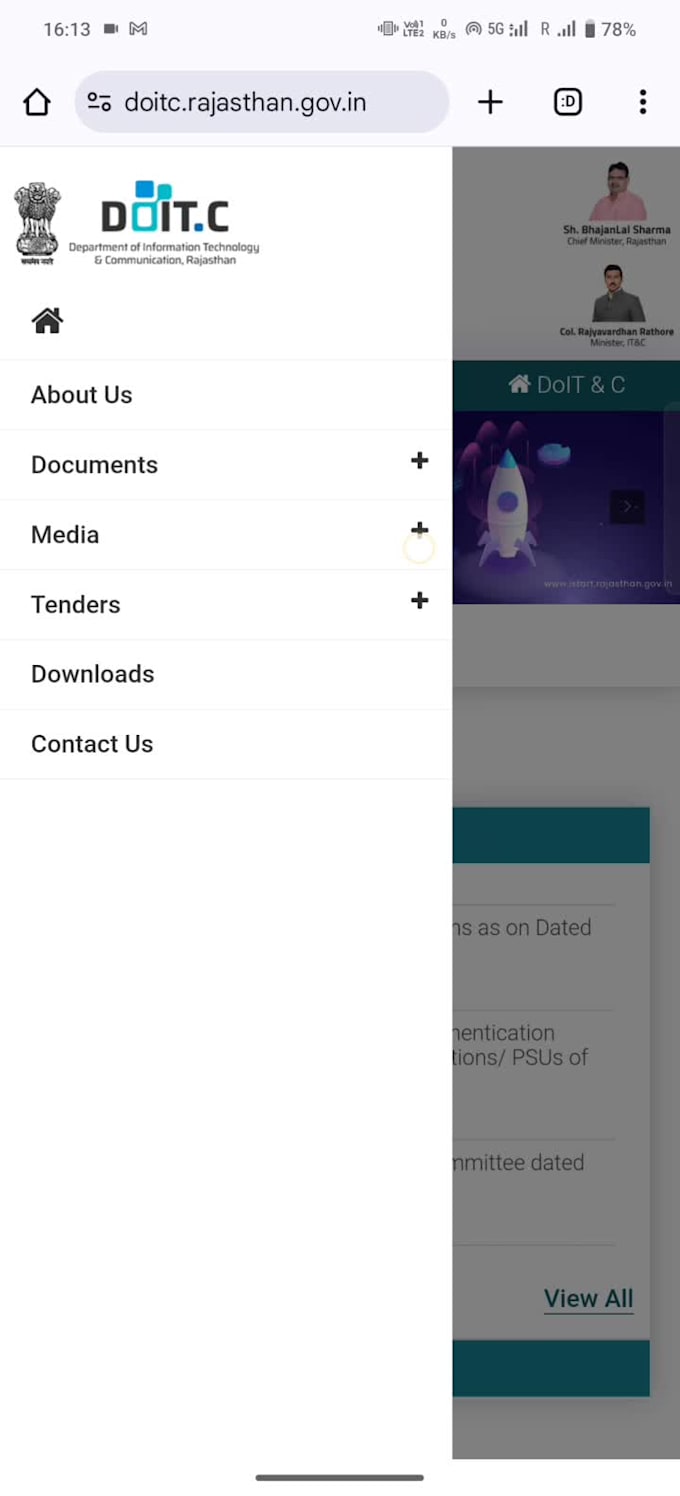The image size is (680, 1496).
Task: Open the tab switcher
Action: pyautogui.click(x=568, y=102)
